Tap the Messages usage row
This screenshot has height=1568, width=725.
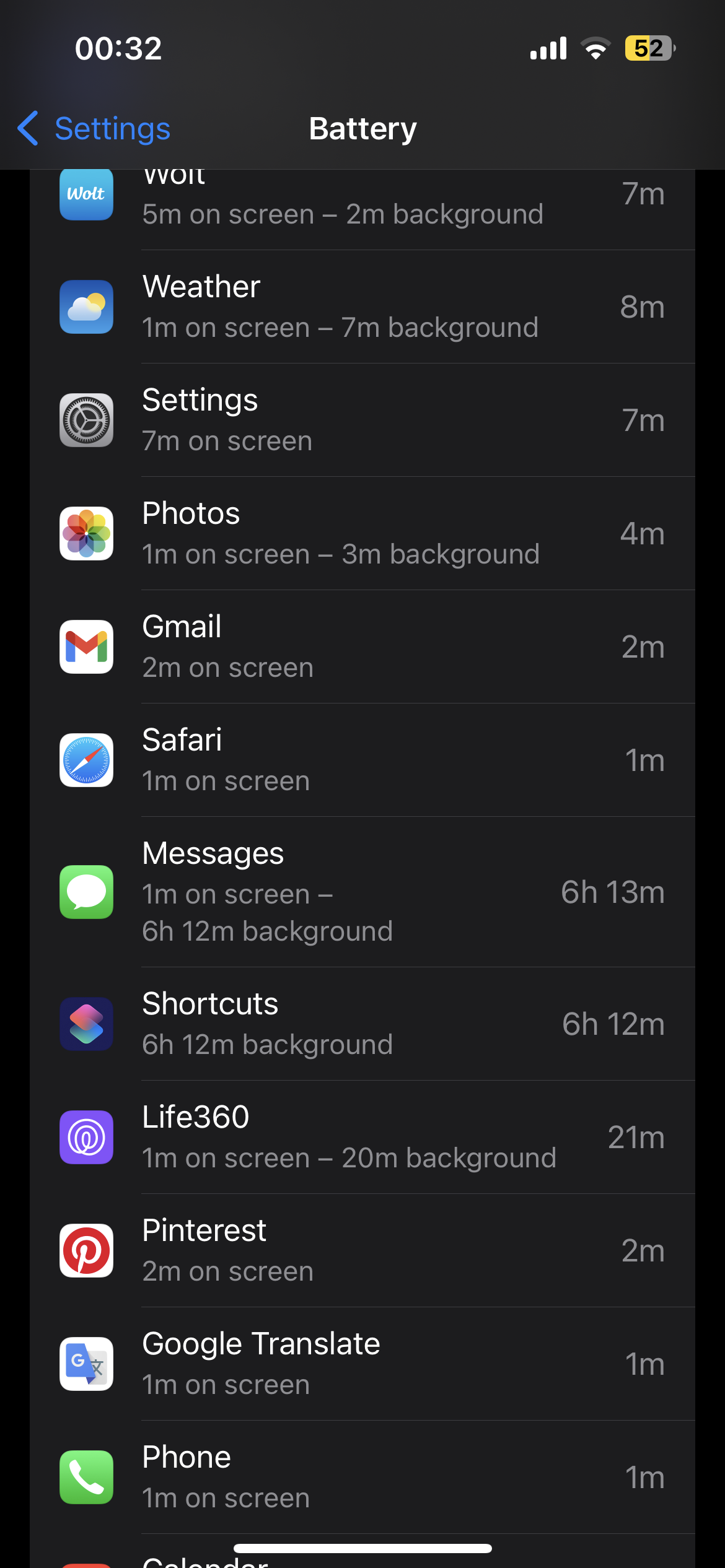coord(362,892)
